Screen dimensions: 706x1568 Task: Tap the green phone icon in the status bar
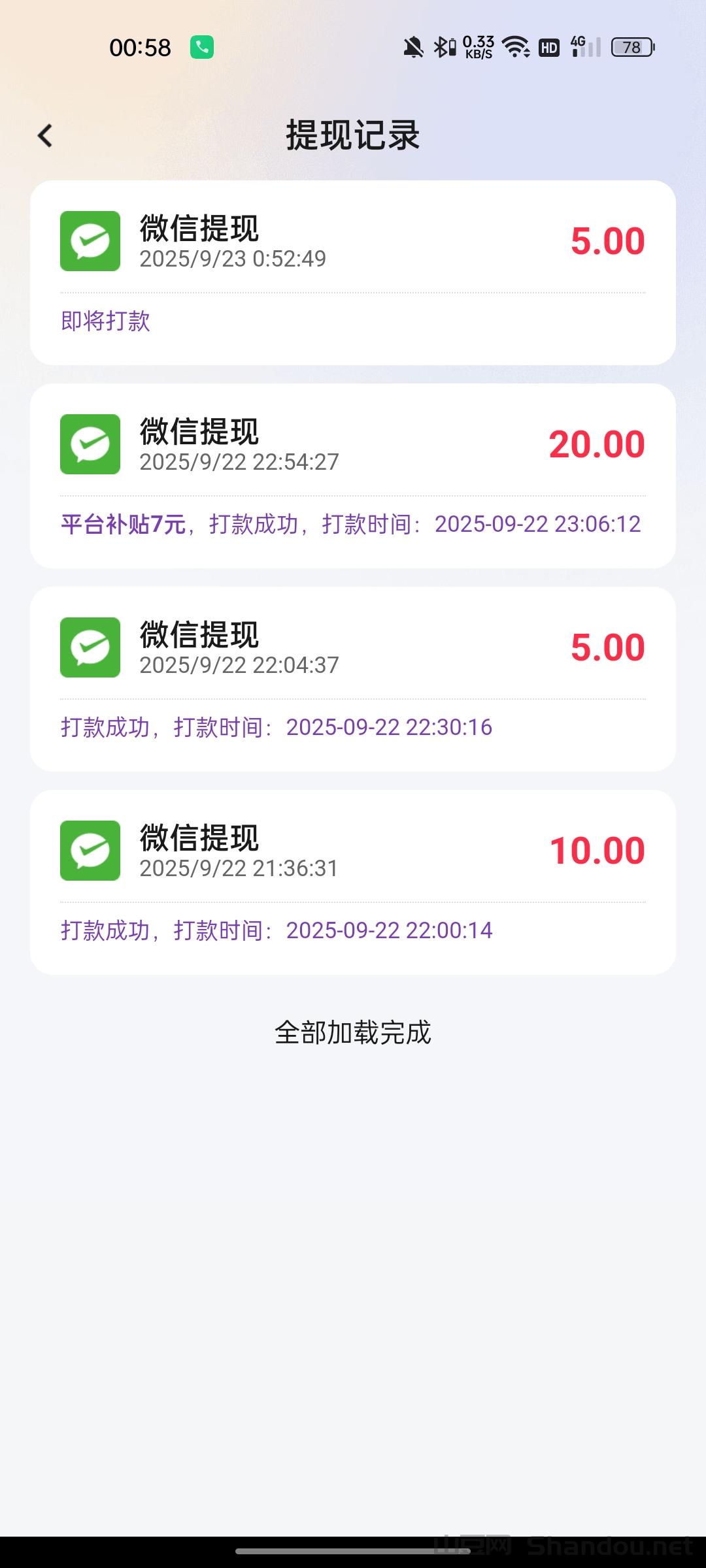(202, 46)
